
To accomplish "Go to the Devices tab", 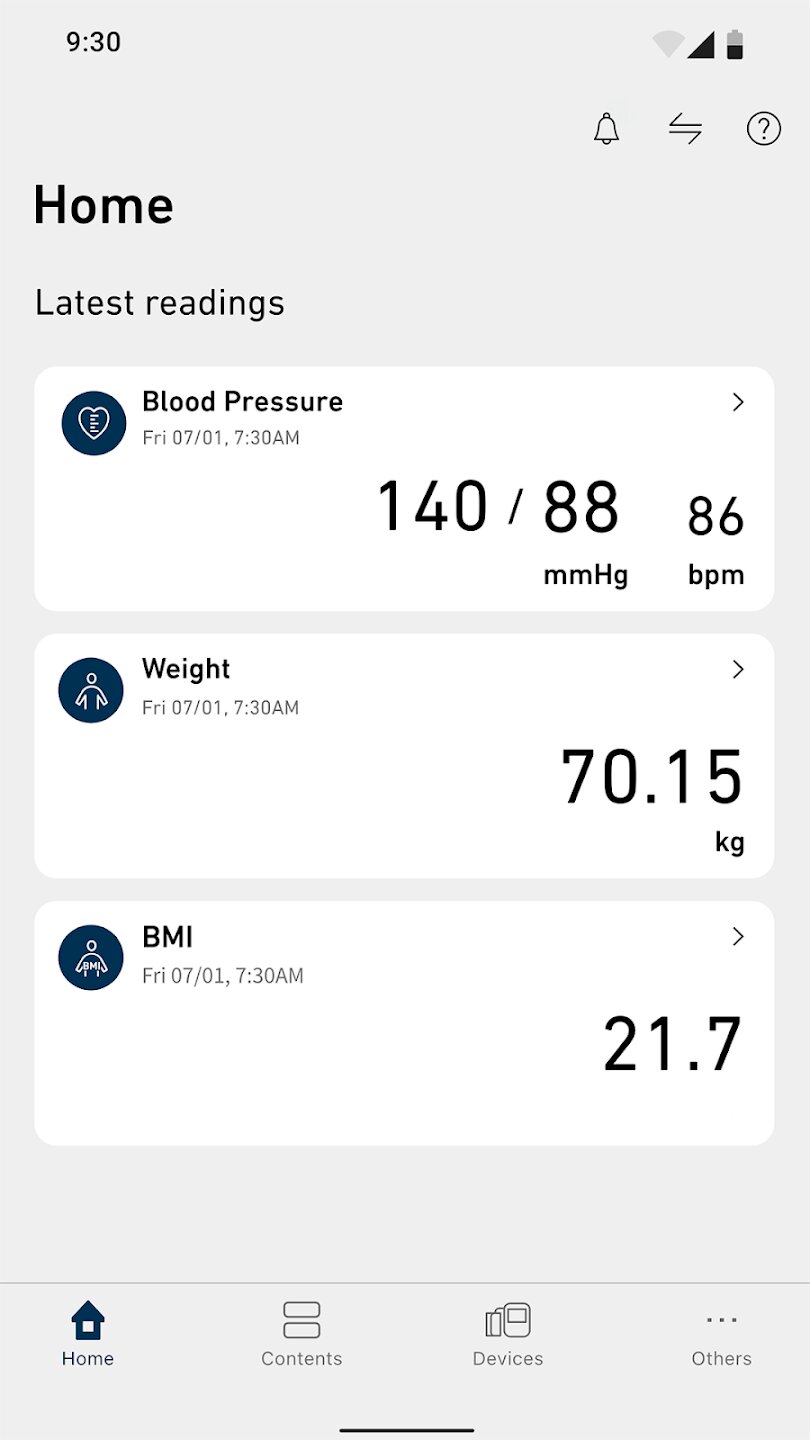I will click(508, 1334).
